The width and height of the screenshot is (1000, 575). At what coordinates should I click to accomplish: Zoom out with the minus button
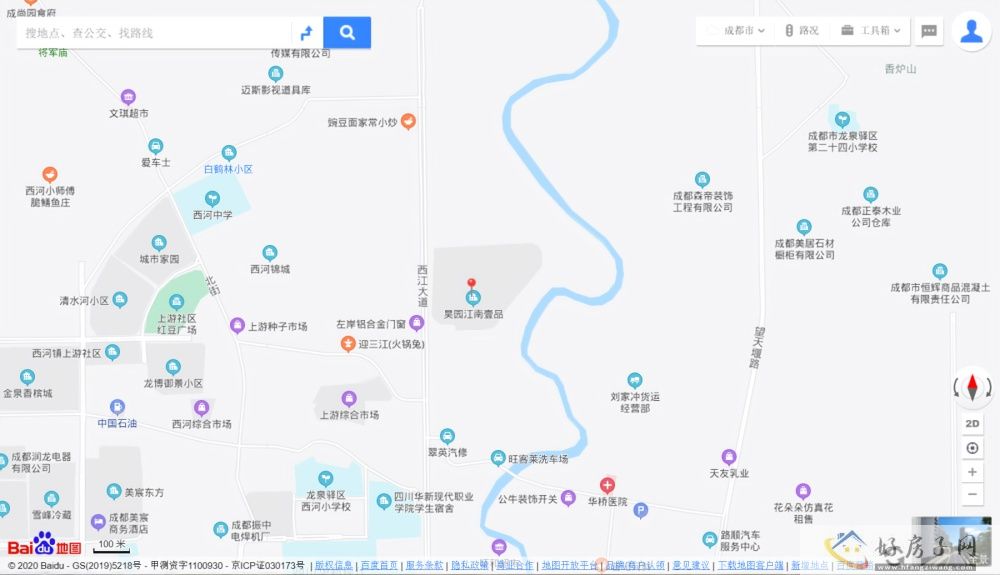[972, 495]
